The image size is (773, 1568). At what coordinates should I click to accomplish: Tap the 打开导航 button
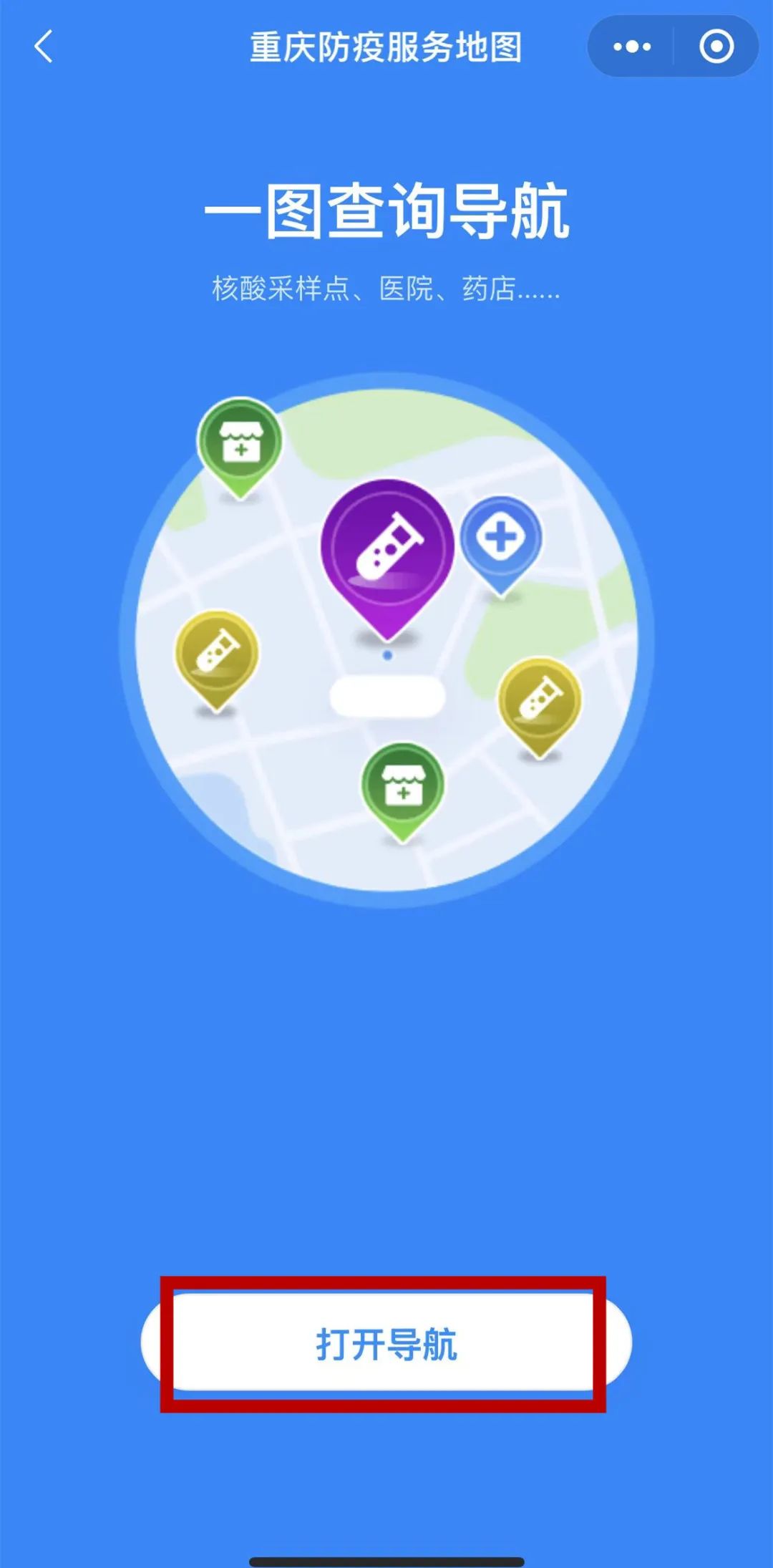[386, 1344]
